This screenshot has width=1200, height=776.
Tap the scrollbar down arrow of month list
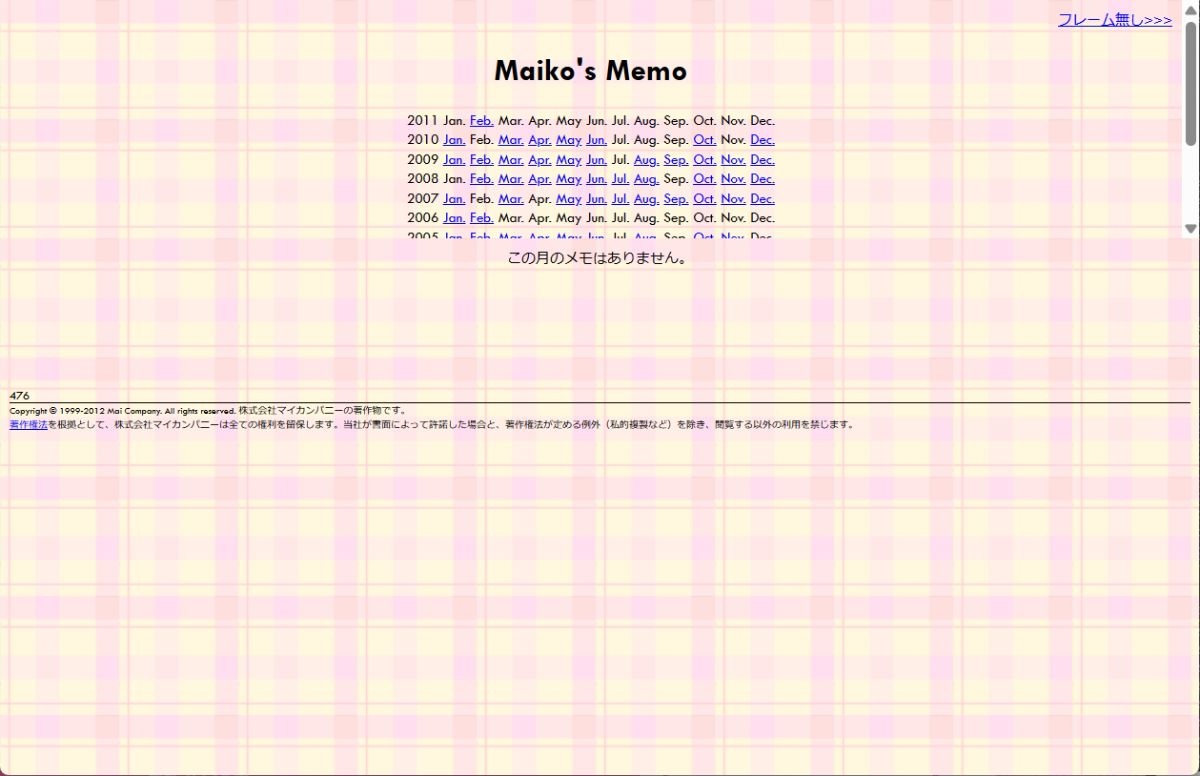[1190, 229]
